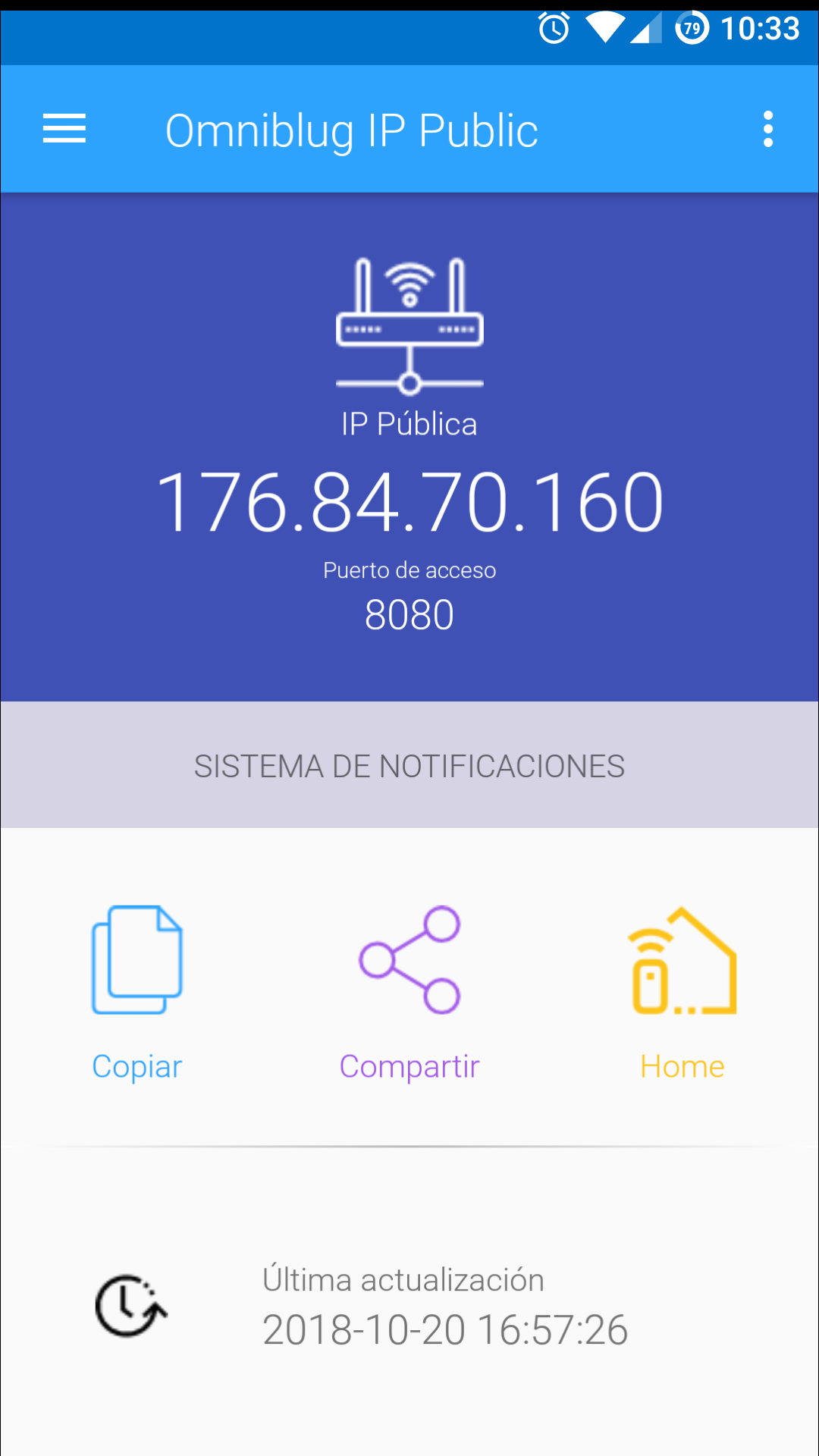Share the IP using Compartir
The height and width of the screenshot is (1456, 819).
[x=409, y=993]
